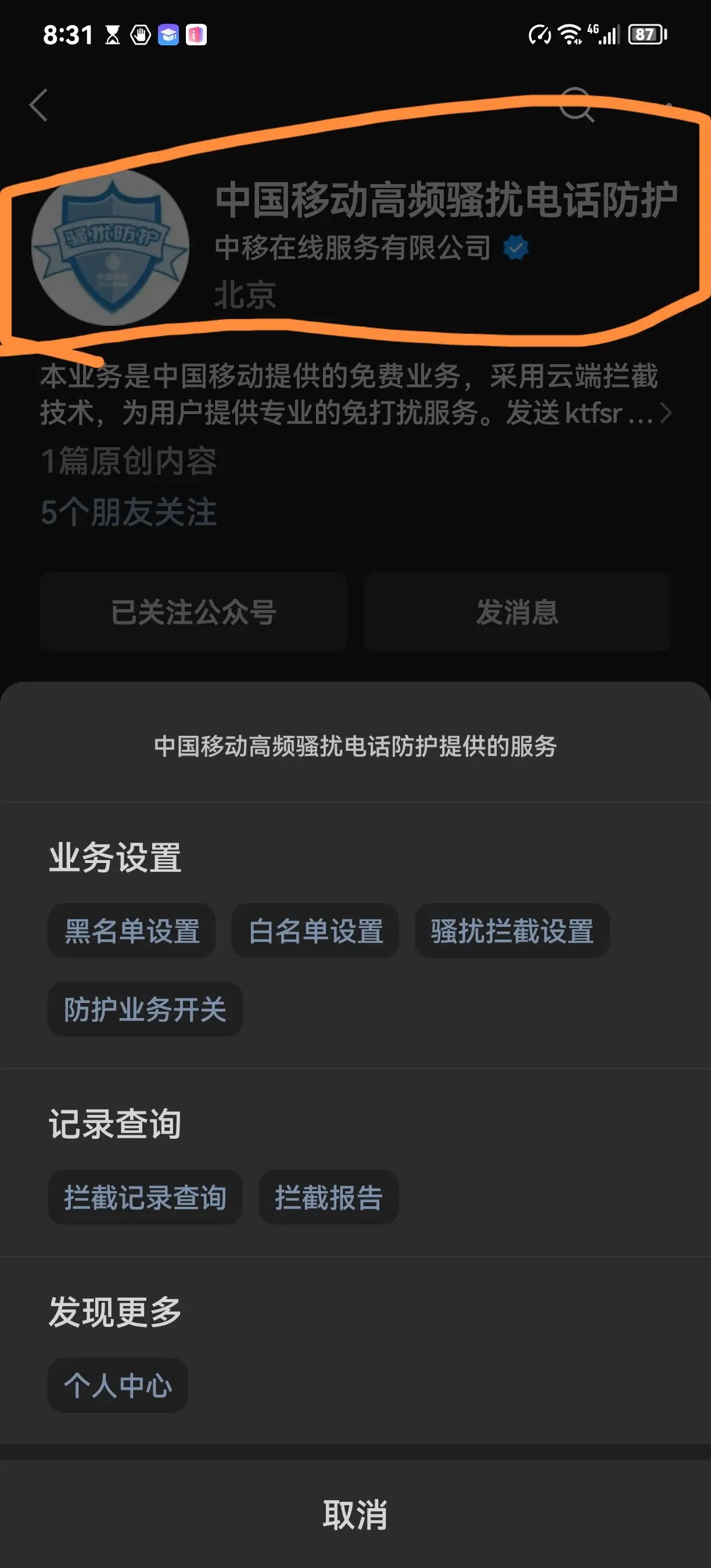Expand the account description text

click(665, 413)
